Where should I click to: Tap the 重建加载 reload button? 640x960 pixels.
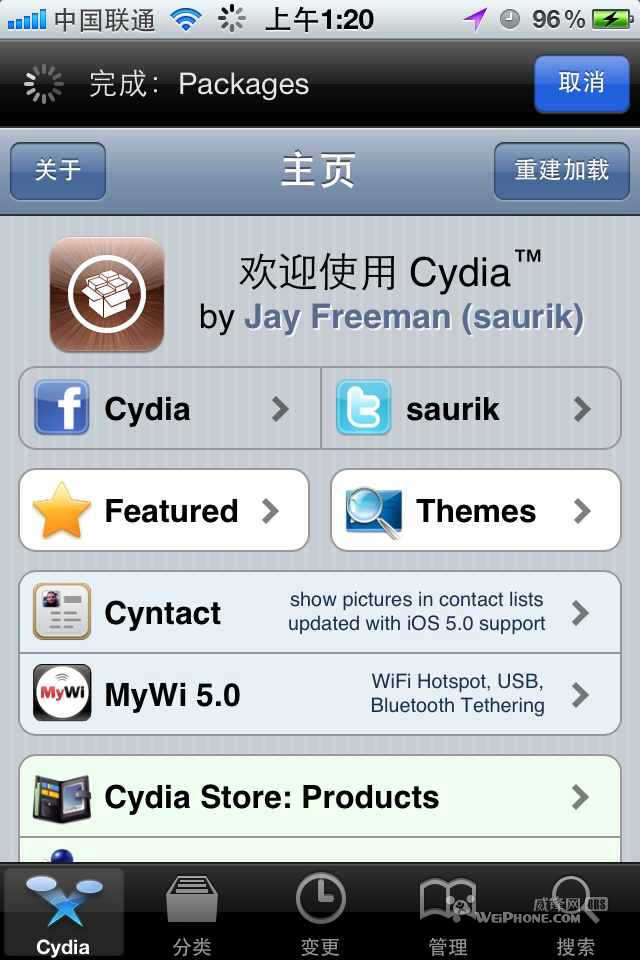point(561,171)
